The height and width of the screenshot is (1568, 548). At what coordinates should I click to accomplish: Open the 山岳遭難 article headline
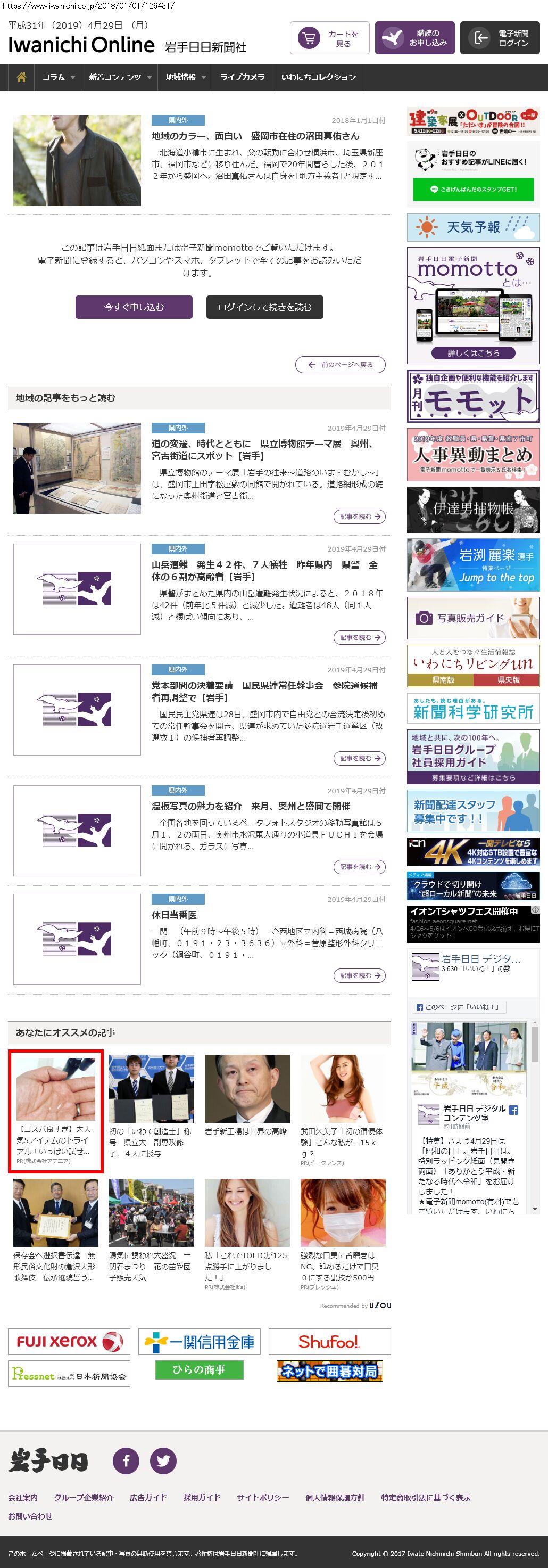[264, 570]
